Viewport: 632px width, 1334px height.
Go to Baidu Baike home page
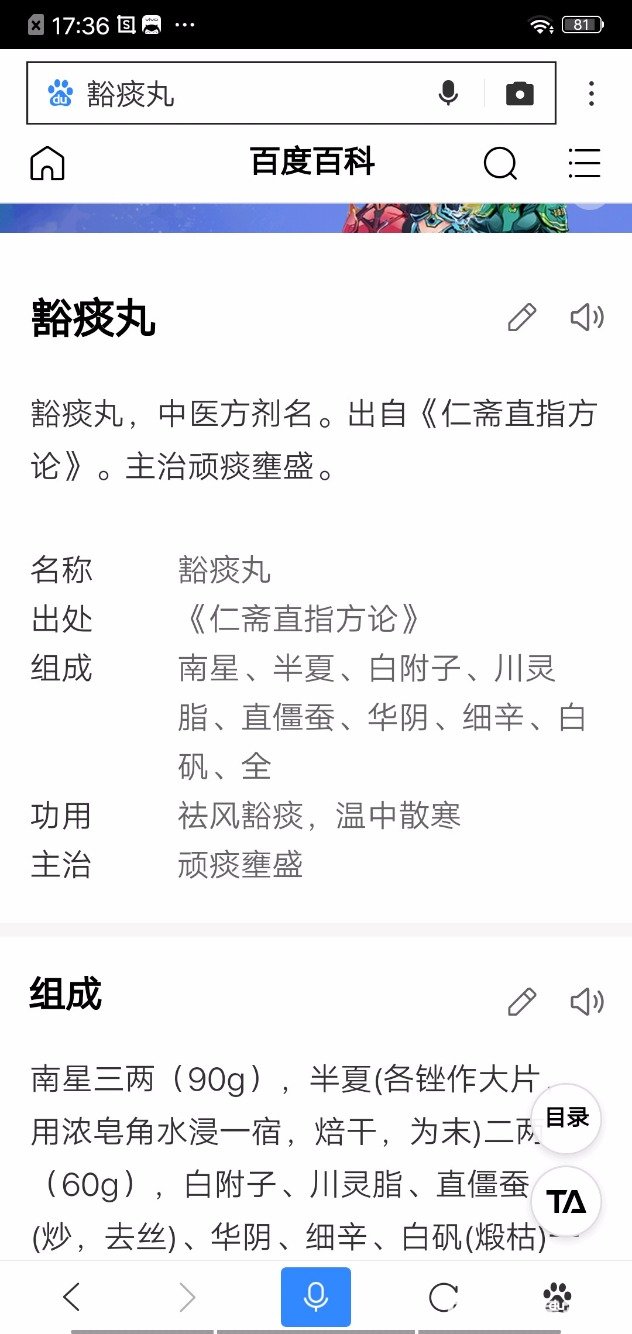point(47,163)
